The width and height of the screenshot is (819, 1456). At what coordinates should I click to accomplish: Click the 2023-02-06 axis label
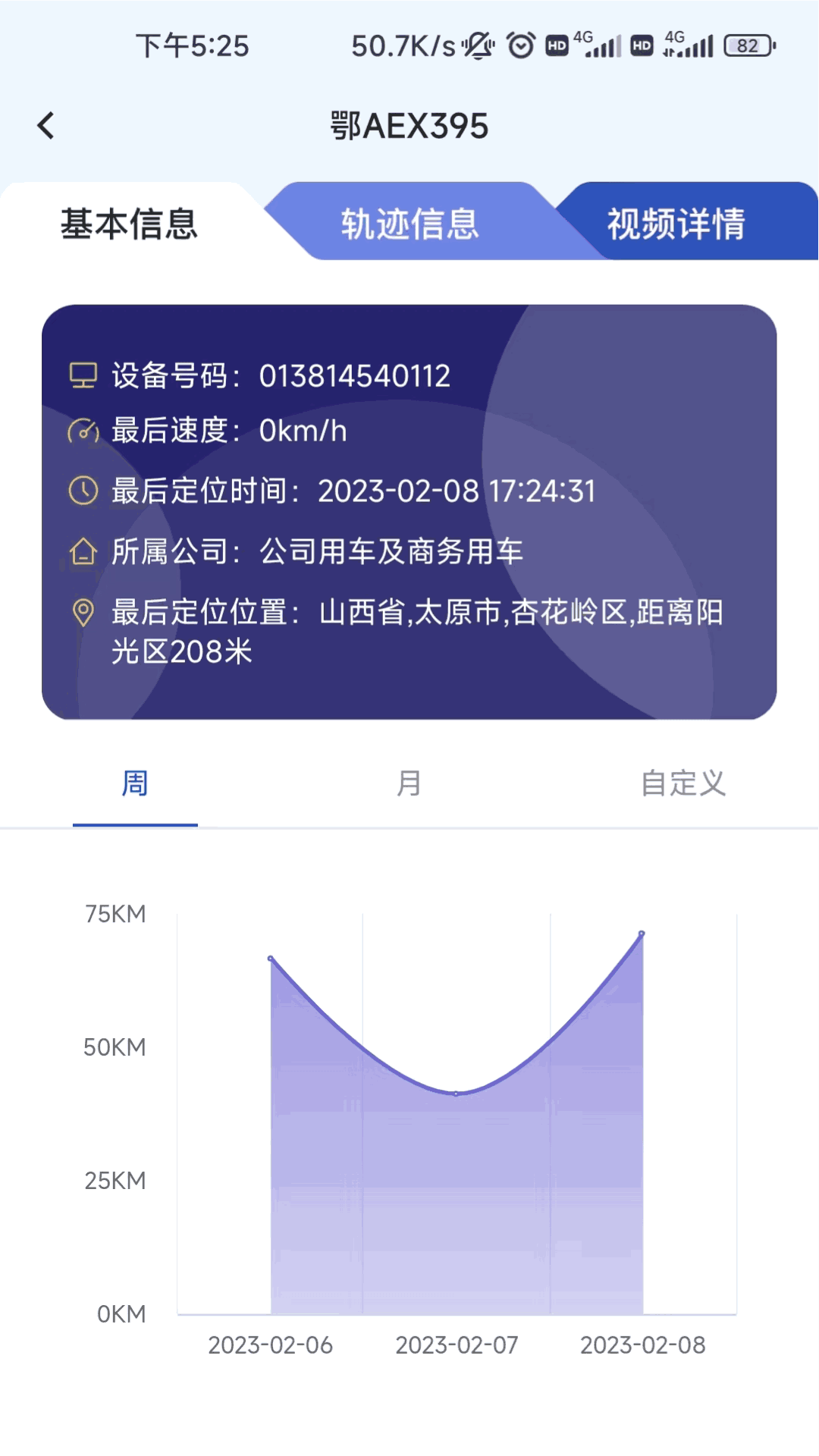tap(270, 1344)
